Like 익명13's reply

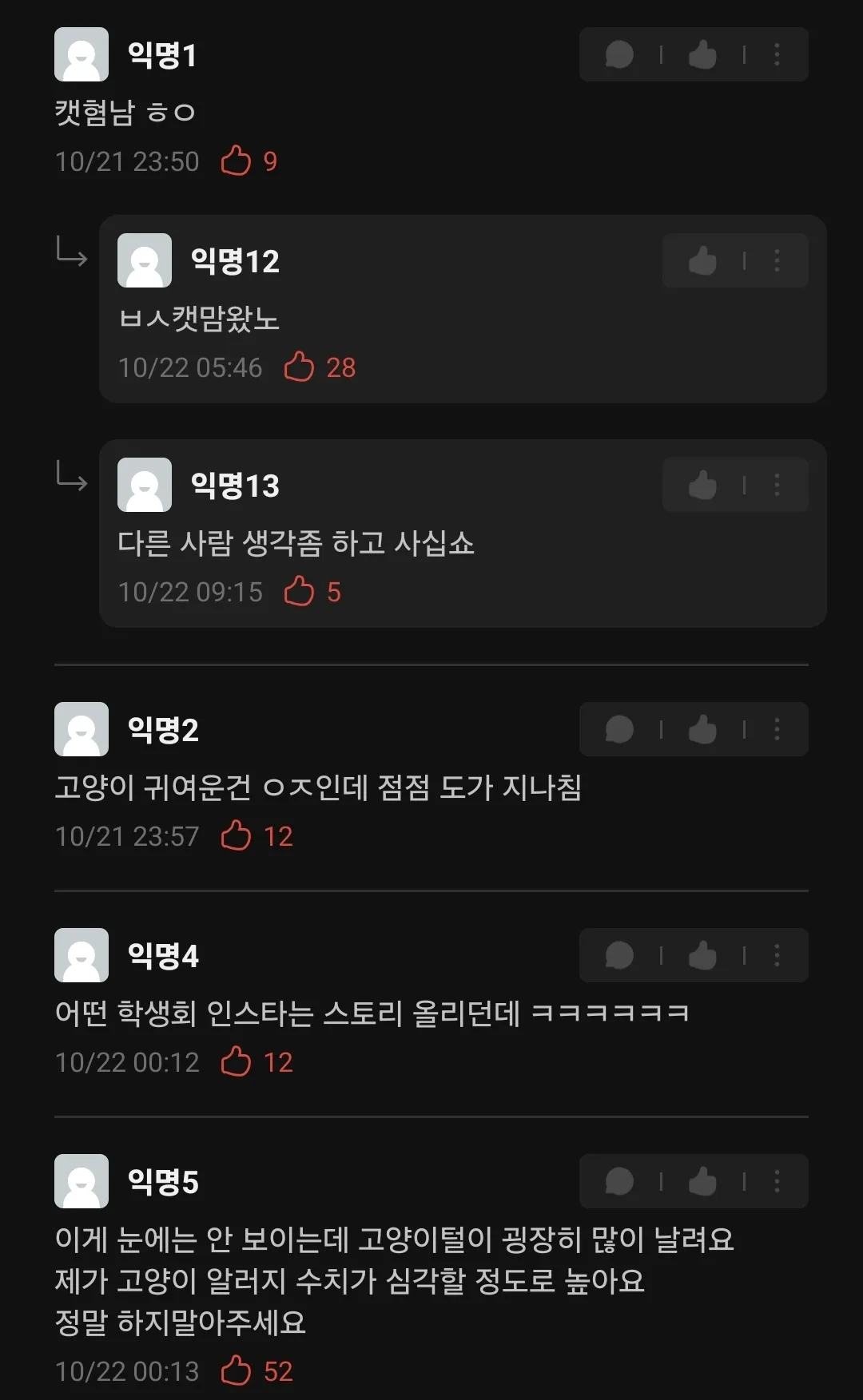pos(702,485)
